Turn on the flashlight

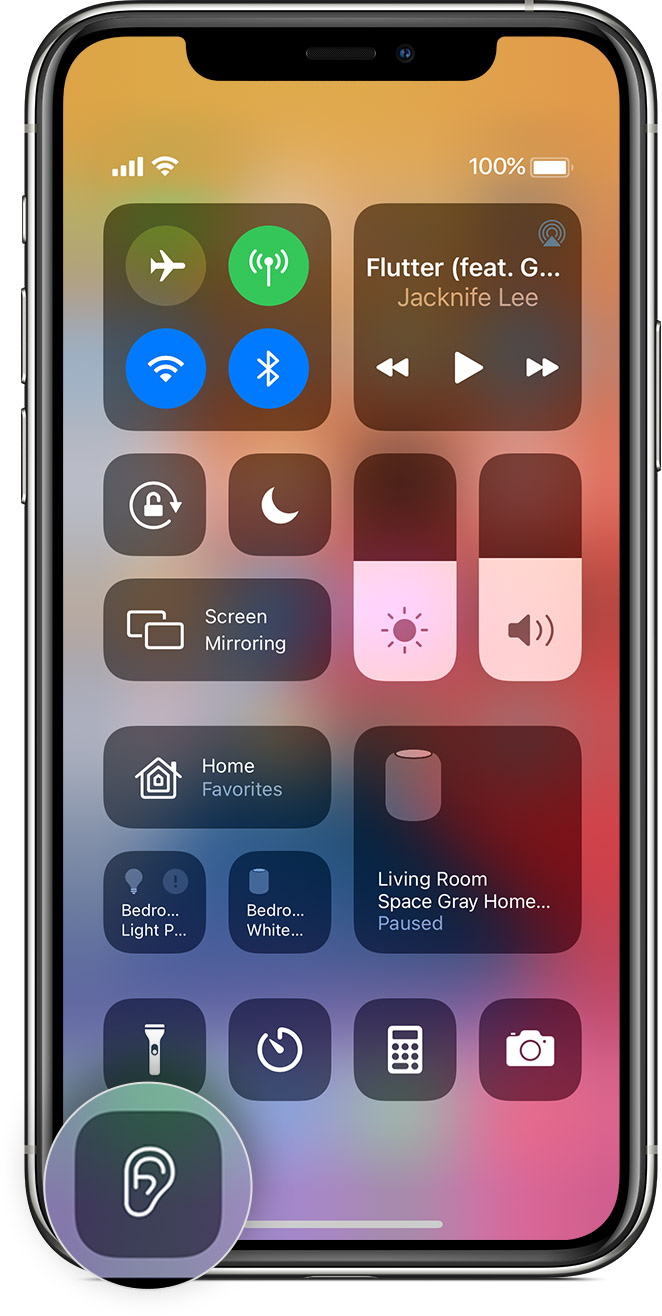point(155,1049)
